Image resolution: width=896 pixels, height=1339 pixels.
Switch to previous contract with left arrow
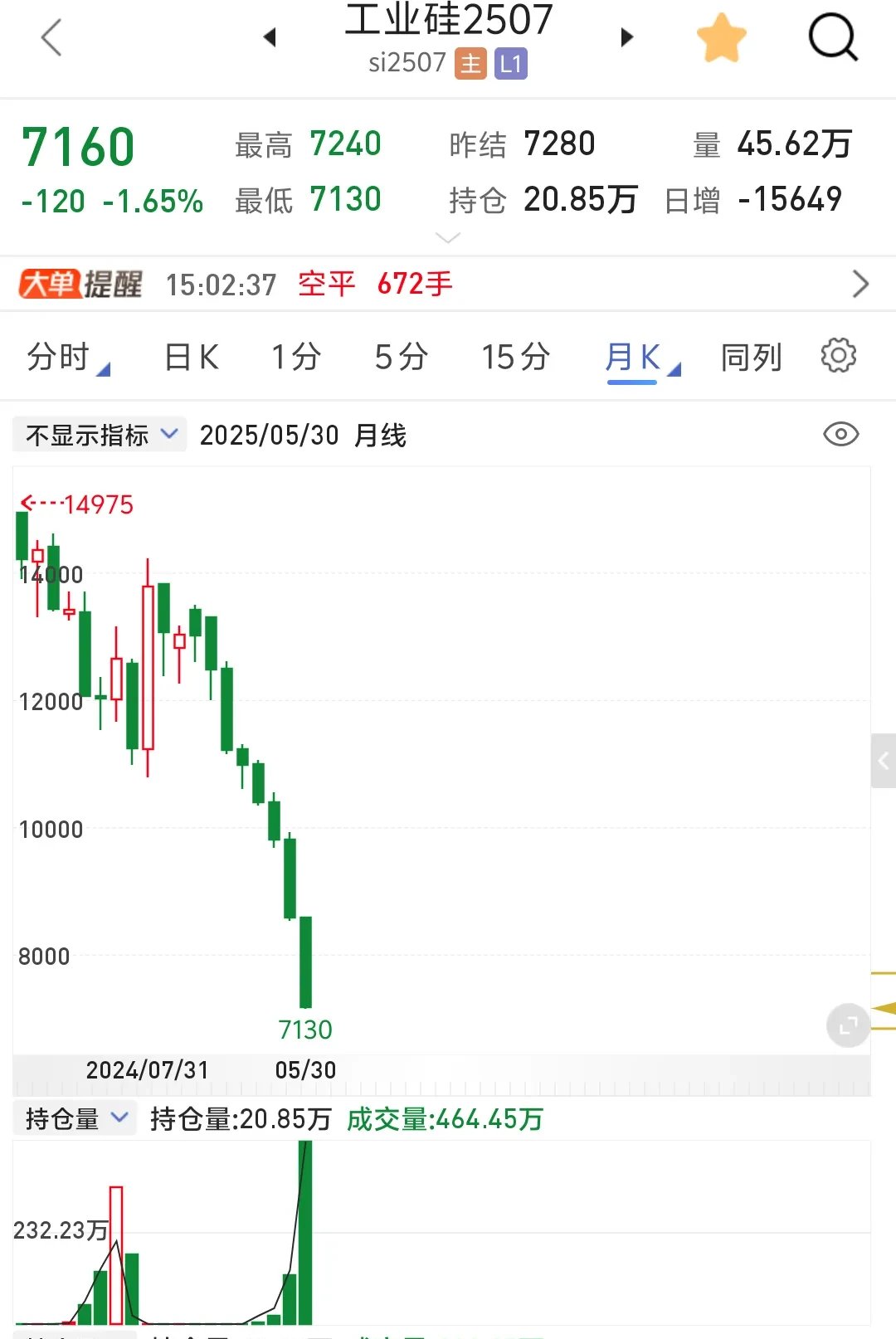tap(271, 37)
